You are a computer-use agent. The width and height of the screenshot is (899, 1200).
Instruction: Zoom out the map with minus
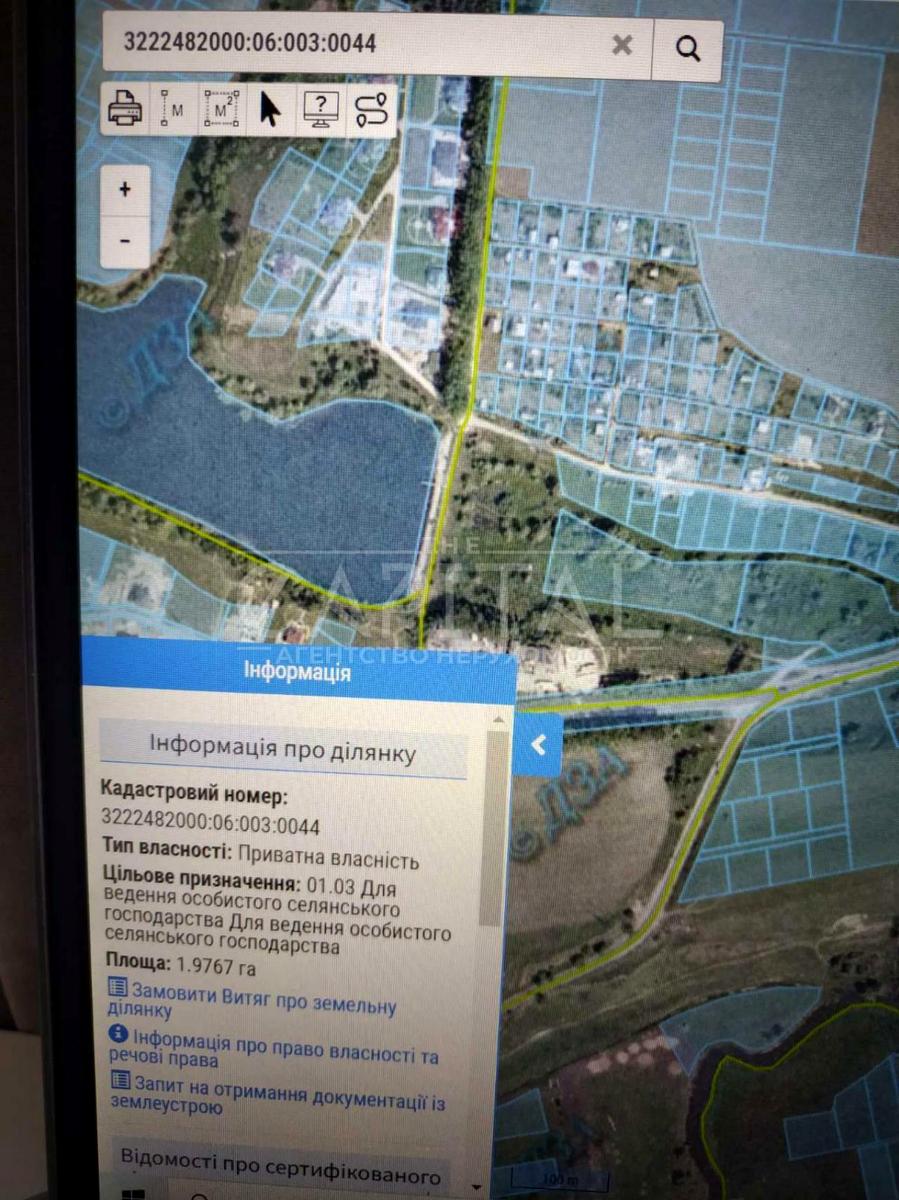pos(125,241)
